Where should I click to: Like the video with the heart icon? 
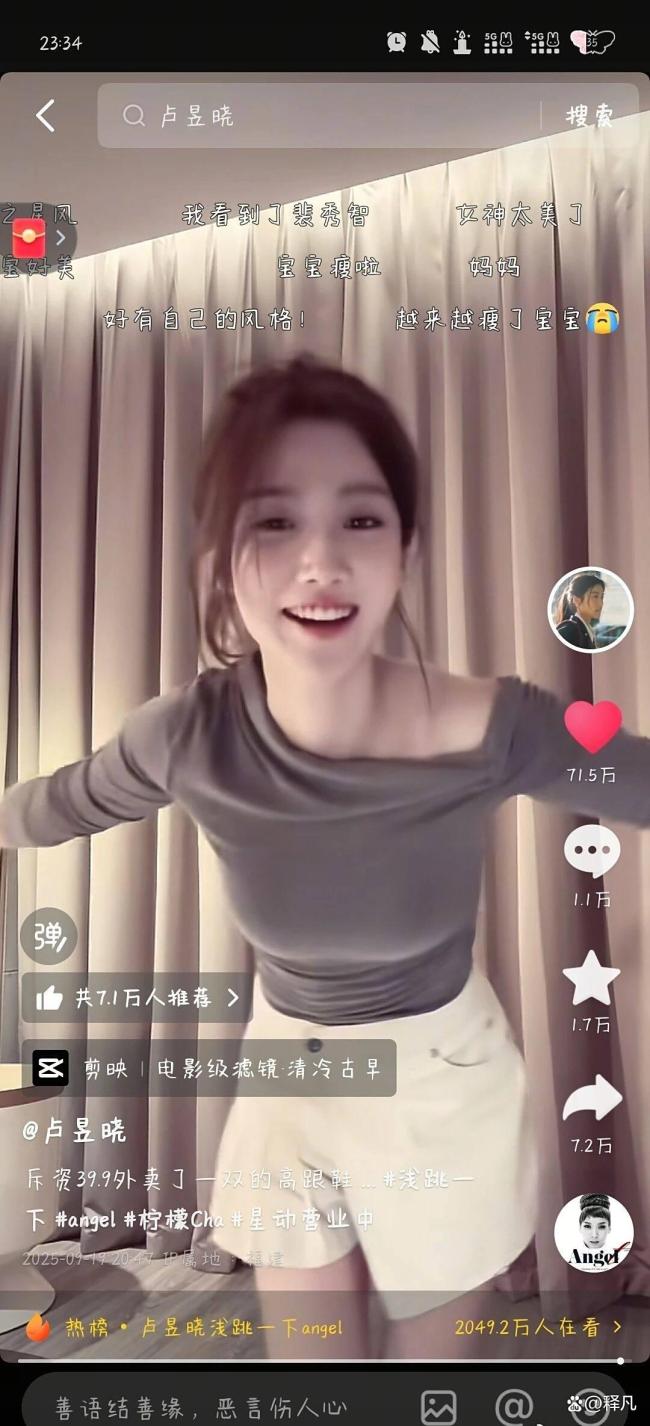[592, 728]
